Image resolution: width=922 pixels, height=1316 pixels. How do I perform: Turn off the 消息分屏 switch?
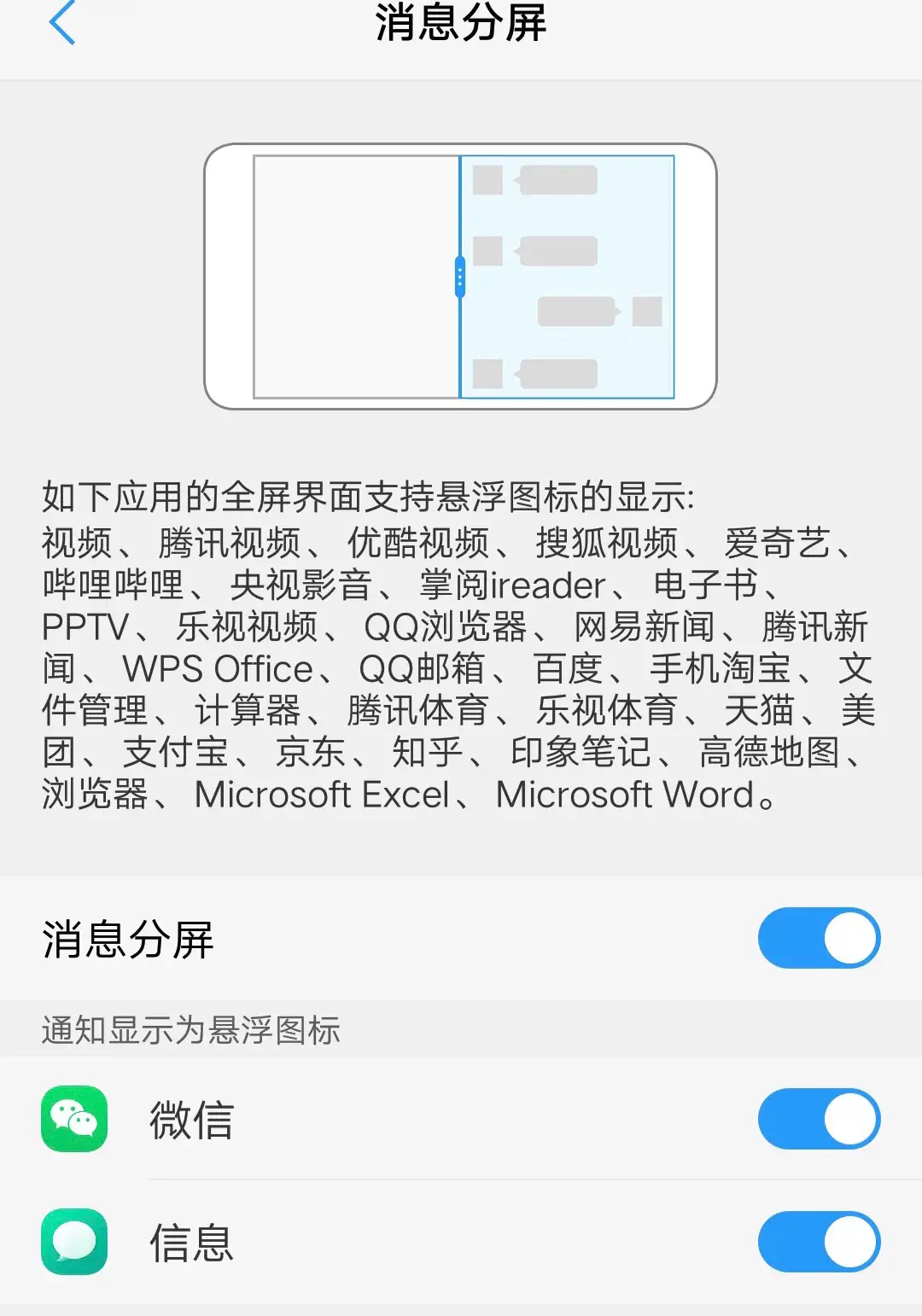[818, 938]
